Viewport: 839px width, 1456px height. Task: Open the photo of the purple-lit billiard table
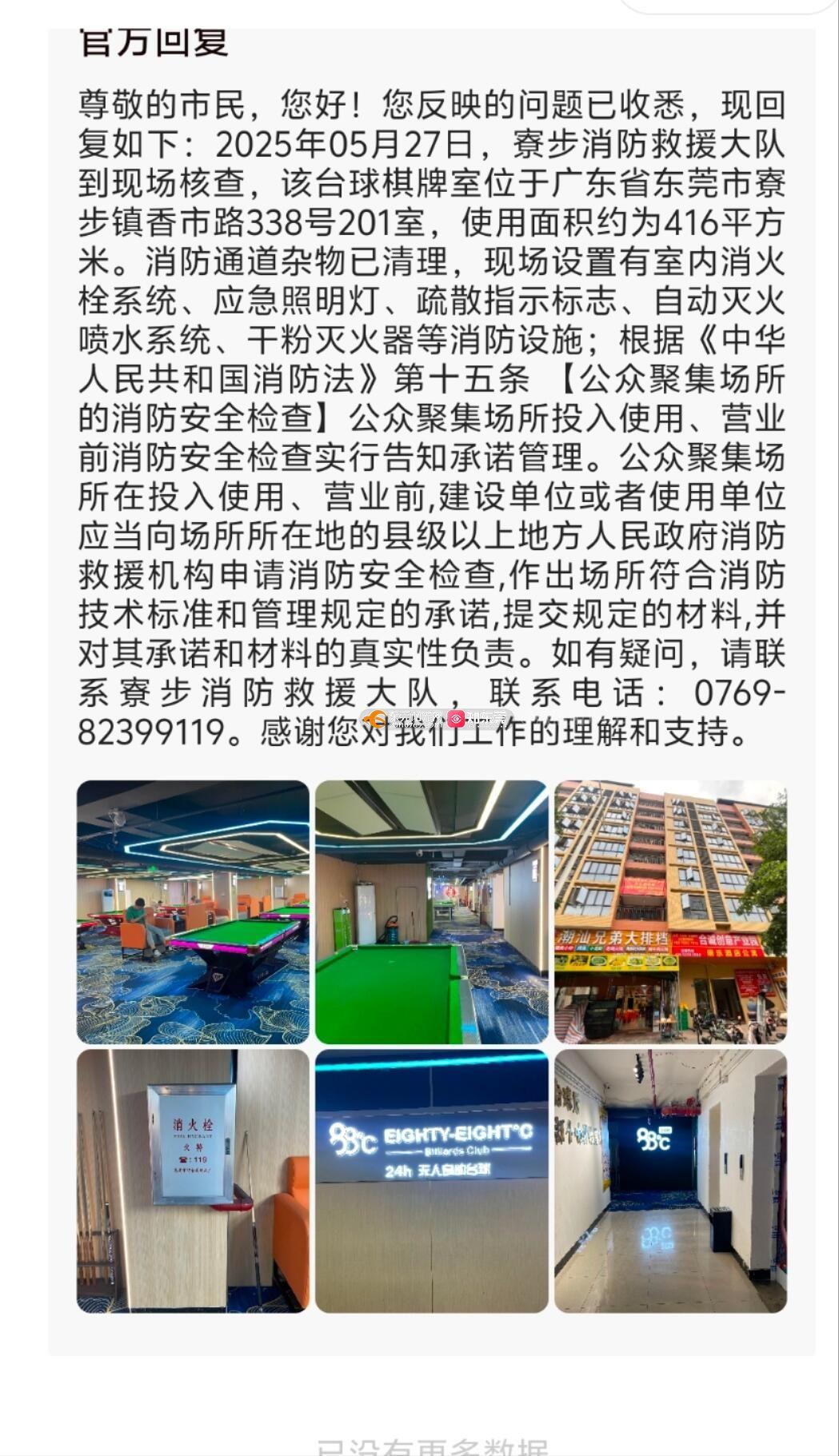[193, 911]
